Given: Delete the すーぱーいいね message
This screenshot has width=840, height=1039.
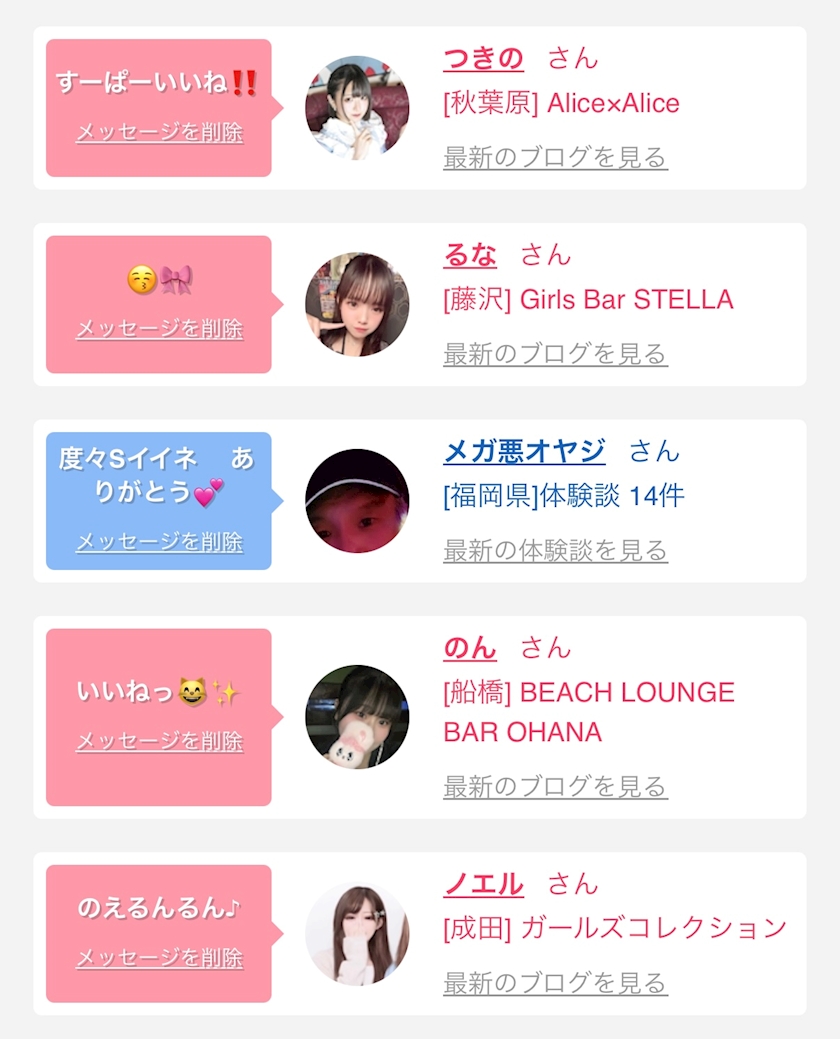Looking at the screenshot, I should (x=160, y=132).
